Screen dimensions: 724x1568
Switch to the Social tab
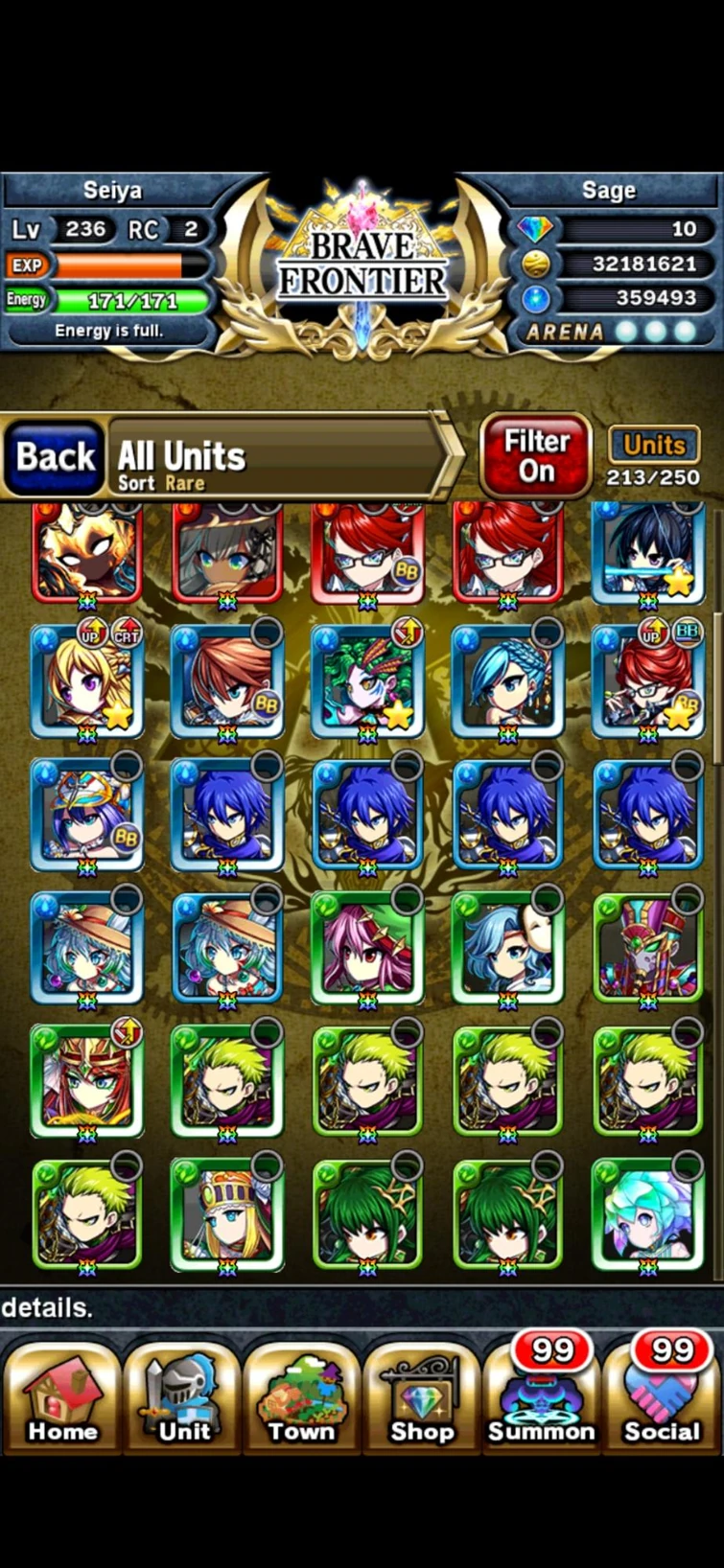coord(662,1397)
